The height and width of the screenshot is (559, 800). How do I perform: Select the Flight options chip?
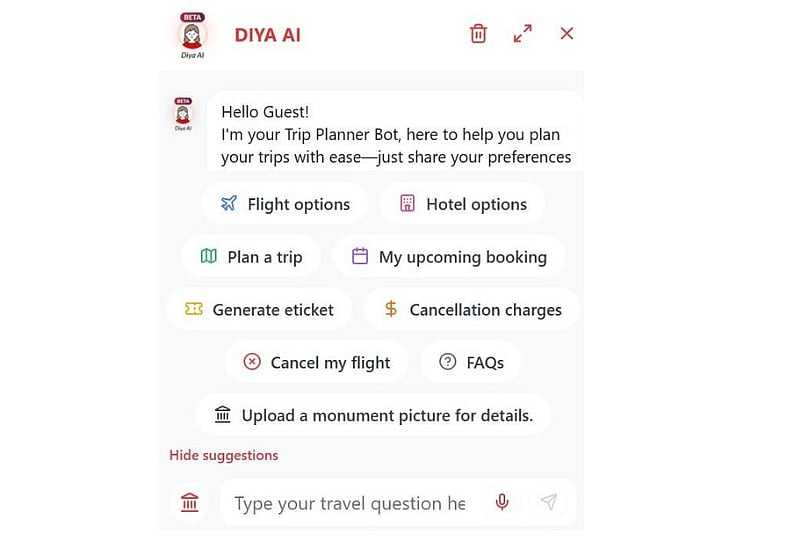click(285, 204)
